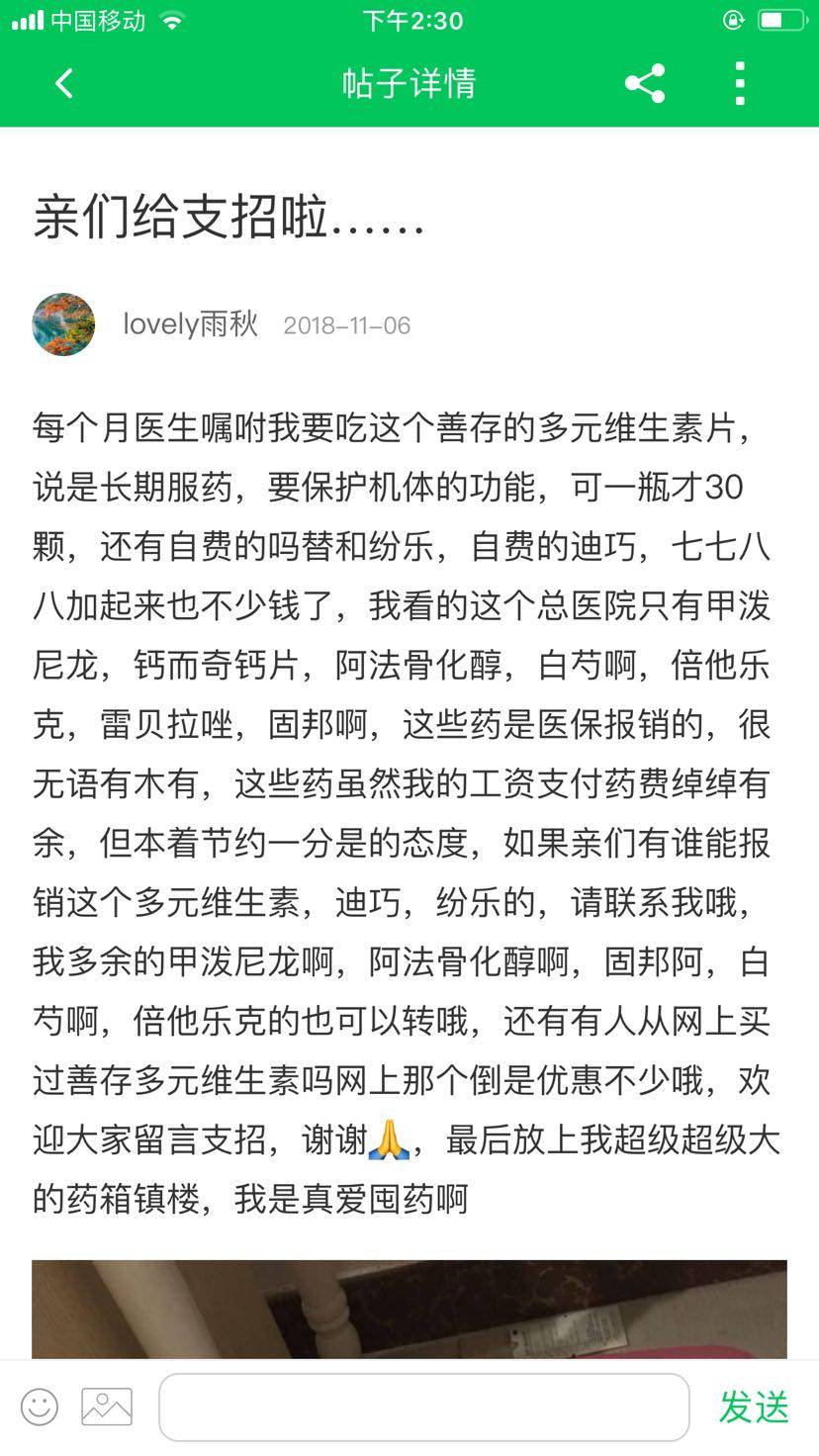This screenshot has height=1456, width=819.
Task: Go back using the top-left arrow
Action: [64, 84]
